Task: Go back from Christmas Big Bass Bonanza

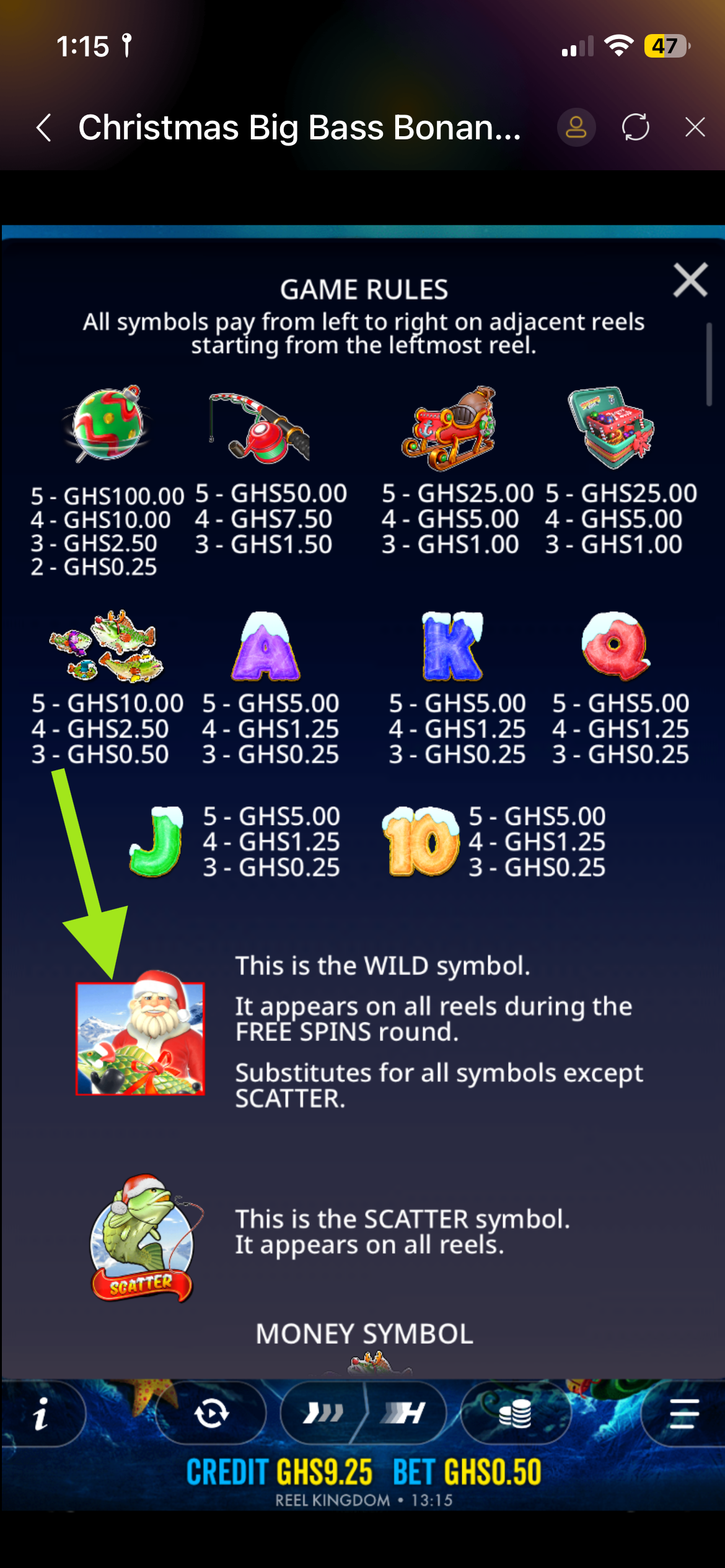Action: point(44,128)
